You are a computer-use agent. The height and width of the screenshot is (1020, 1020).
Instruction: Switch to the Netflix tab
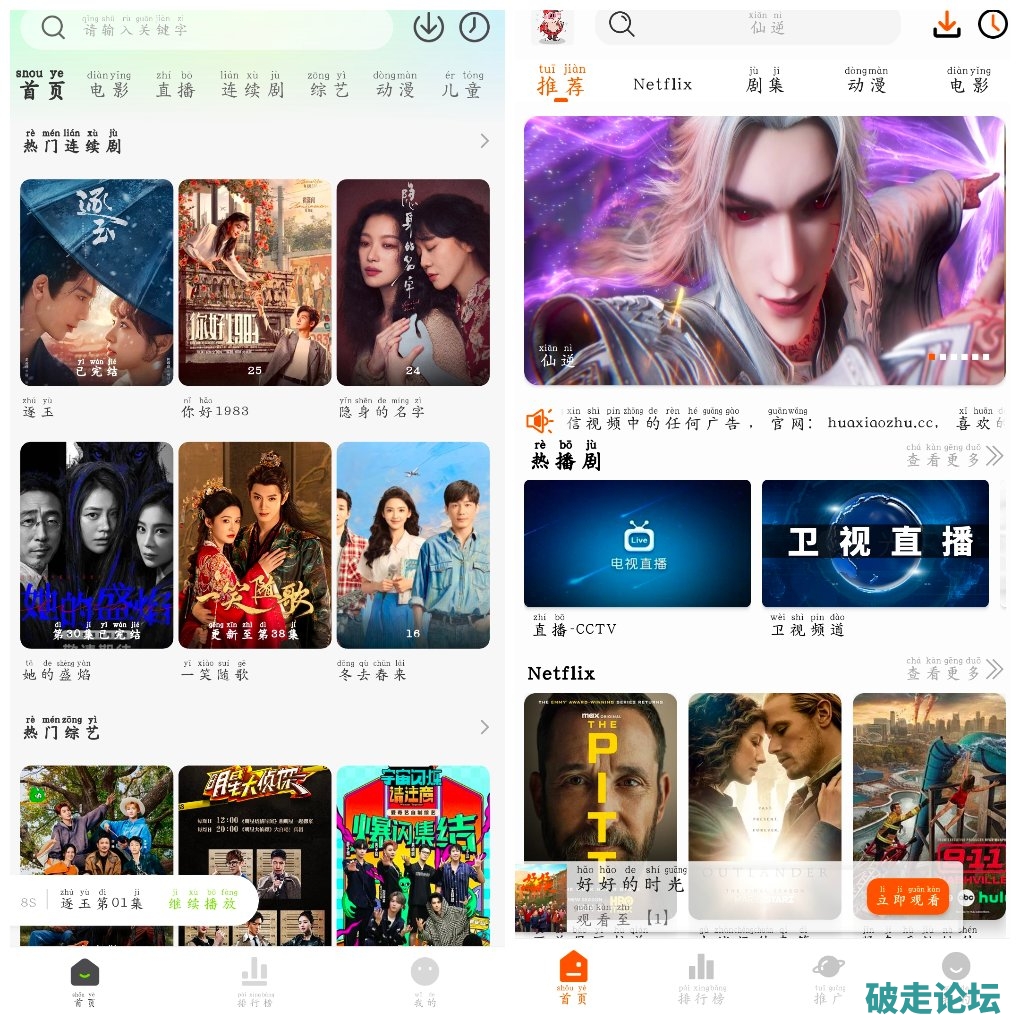[x=662, y=85]
